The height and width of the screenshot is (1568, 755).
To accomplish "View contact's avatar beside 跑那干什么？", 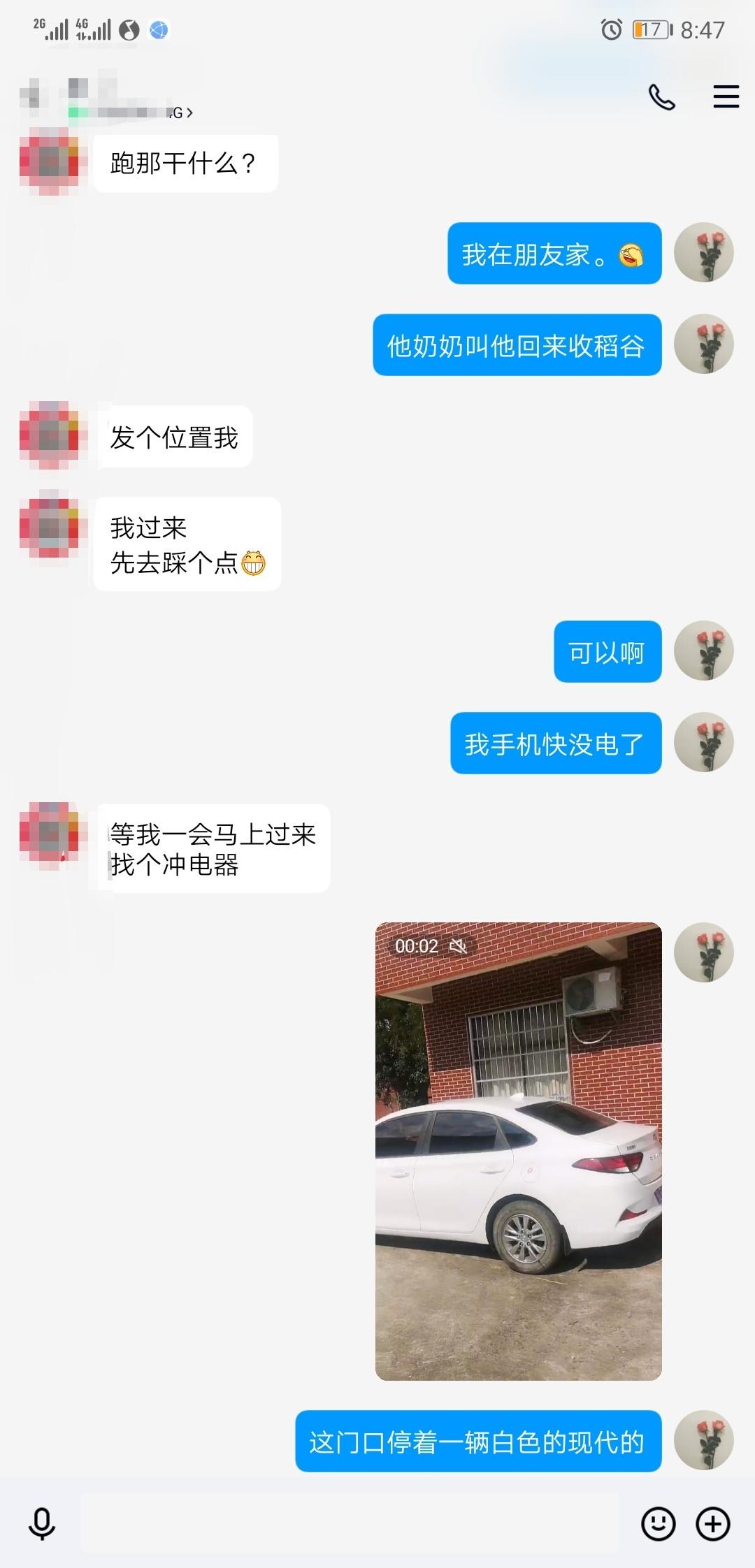I will coord(50,162).
